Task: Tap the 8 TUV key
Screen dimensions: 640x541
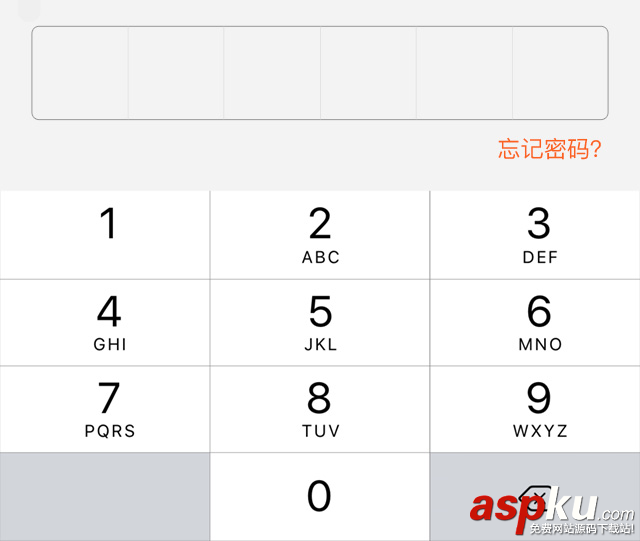Action: tap(320, 409)
